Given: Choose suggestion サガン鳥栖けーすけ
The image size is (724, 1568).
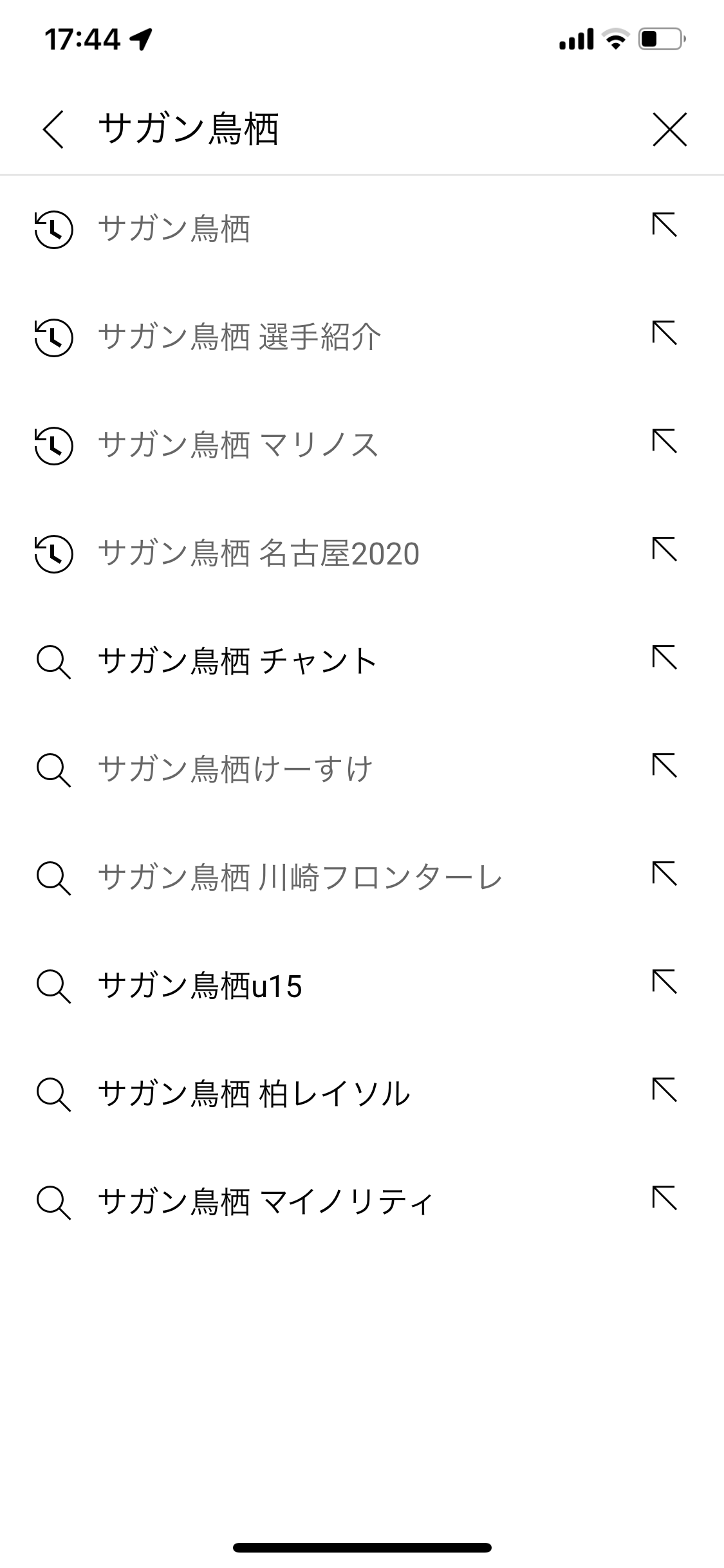Looking at the screenshot, I should pos(362,770).
